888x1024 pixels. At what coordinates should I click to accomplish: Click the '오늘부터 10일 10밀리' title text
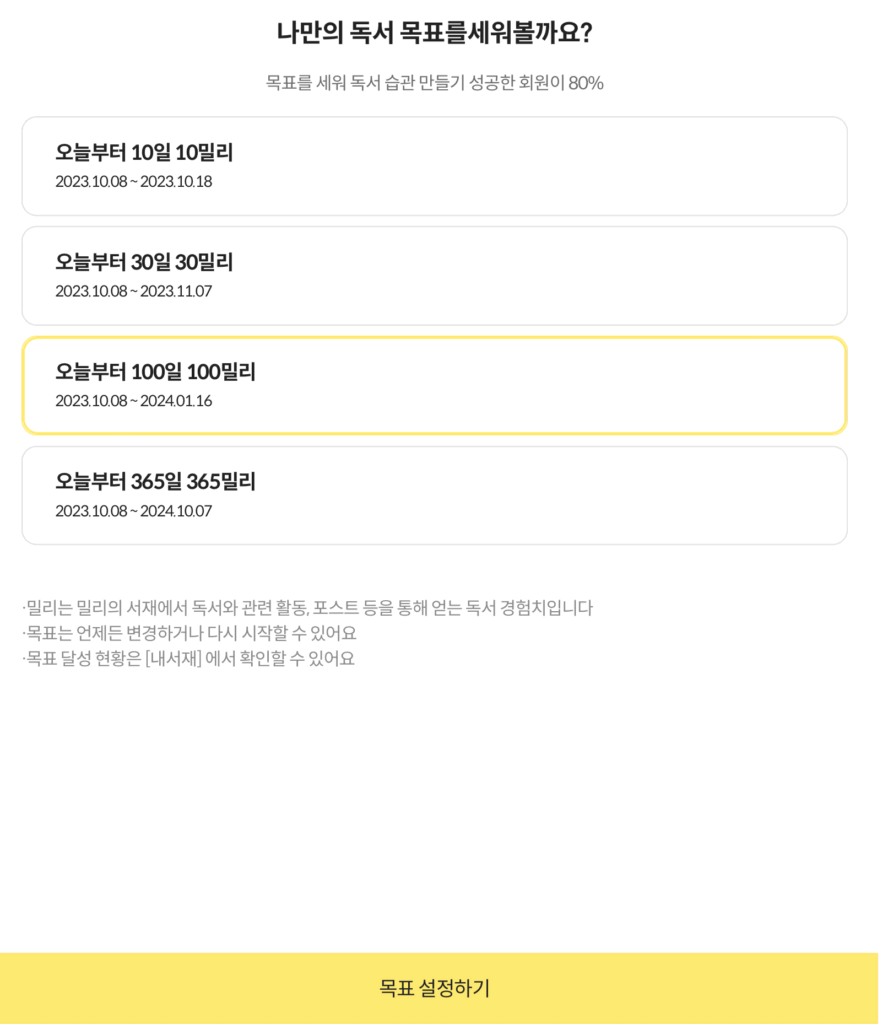click(x=144, y=153)
